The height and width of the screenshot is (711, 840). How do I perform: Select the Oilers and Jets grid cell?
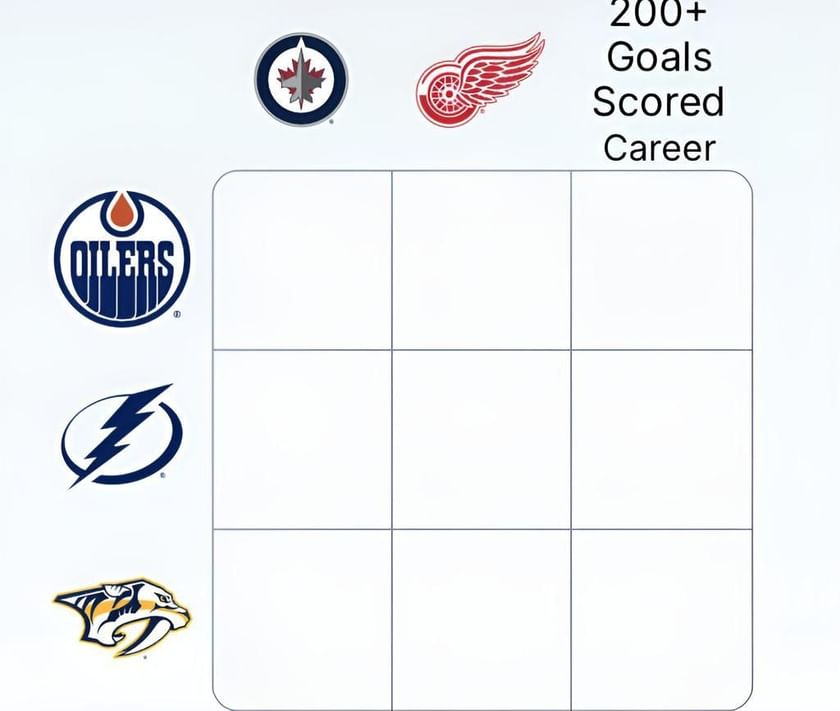pyautogui.click(x=302, y=260)
